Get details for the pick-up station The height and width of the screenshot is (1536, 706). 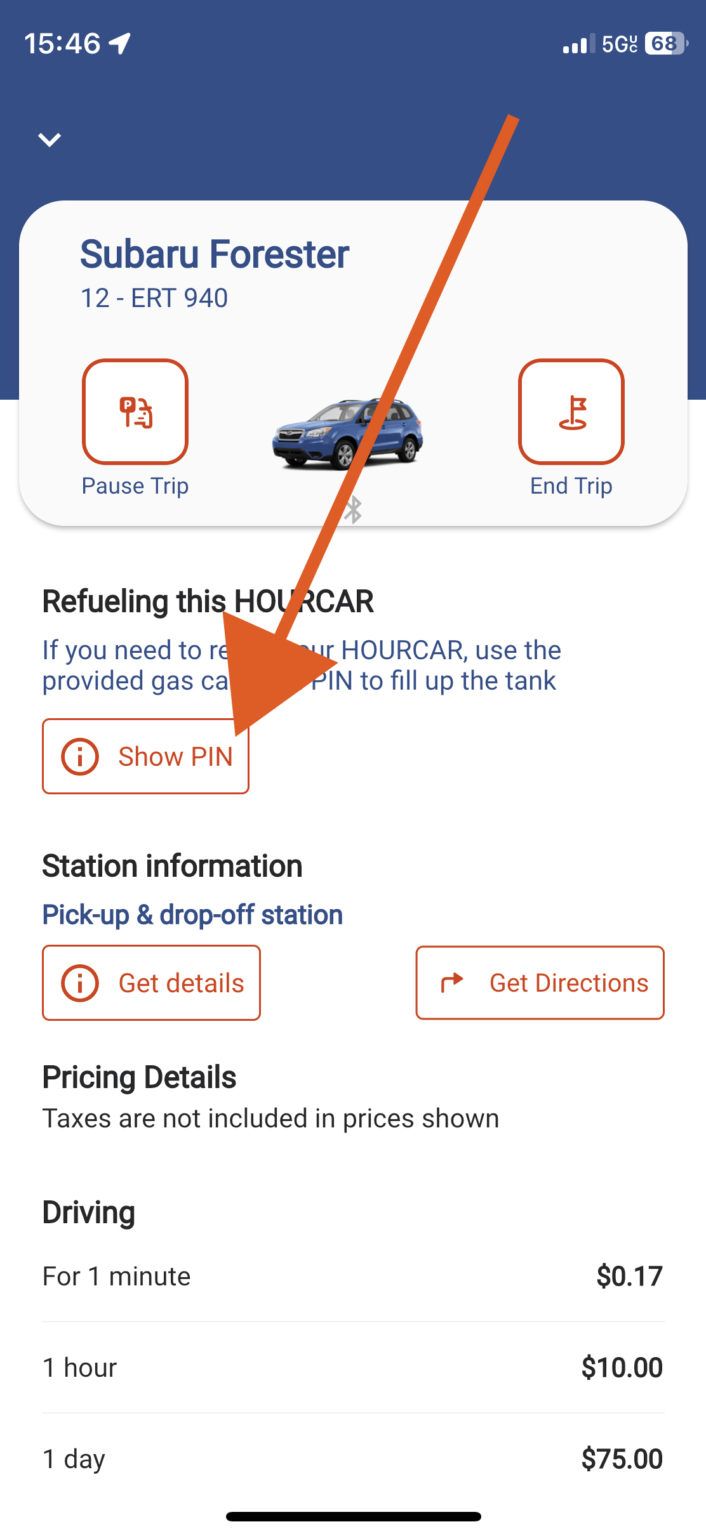coord(151,983)
